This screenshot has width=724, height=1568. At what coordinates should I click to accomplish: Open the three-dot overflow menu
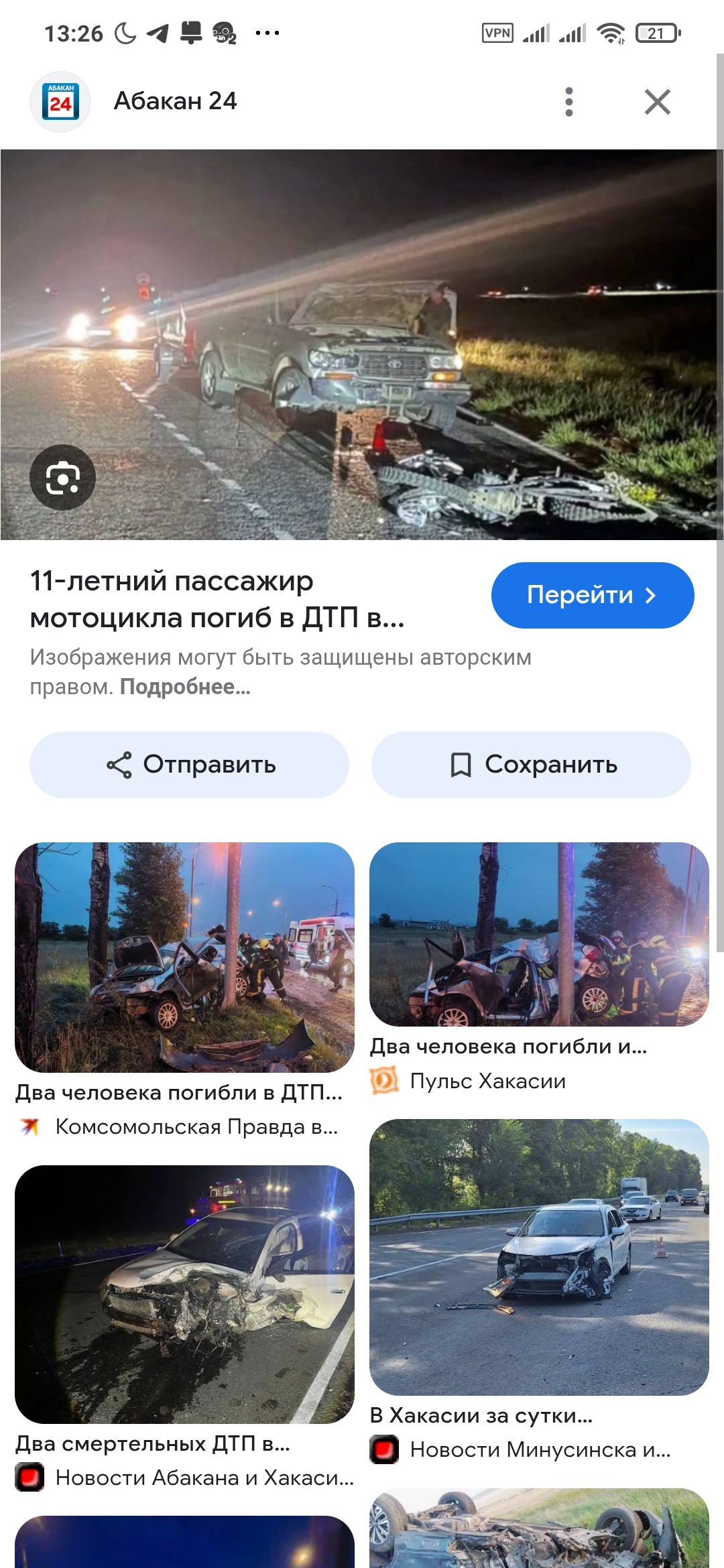click(x=569, y=102)
